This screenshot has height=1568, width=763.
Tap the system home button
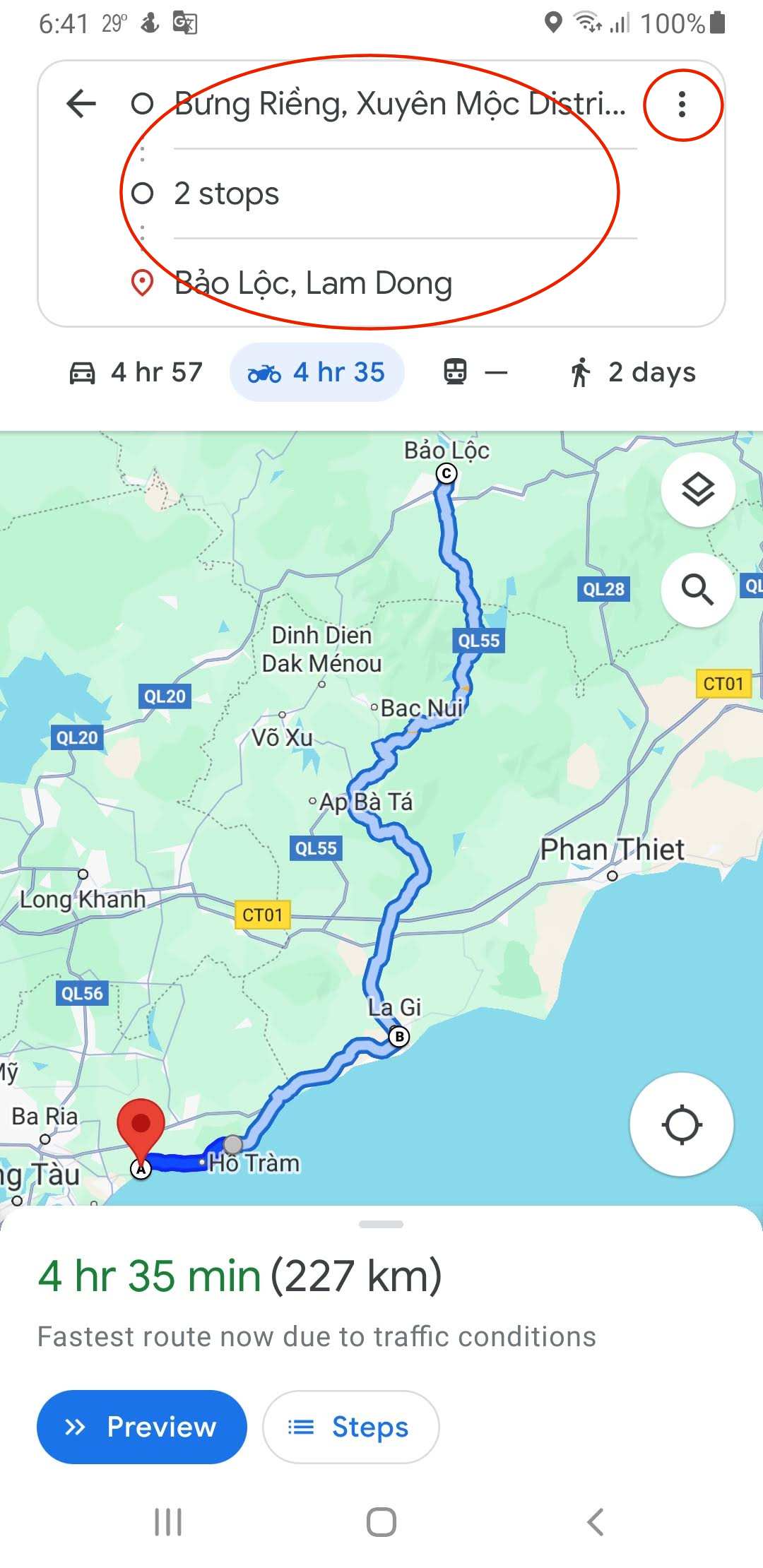tap(381, 1522)
